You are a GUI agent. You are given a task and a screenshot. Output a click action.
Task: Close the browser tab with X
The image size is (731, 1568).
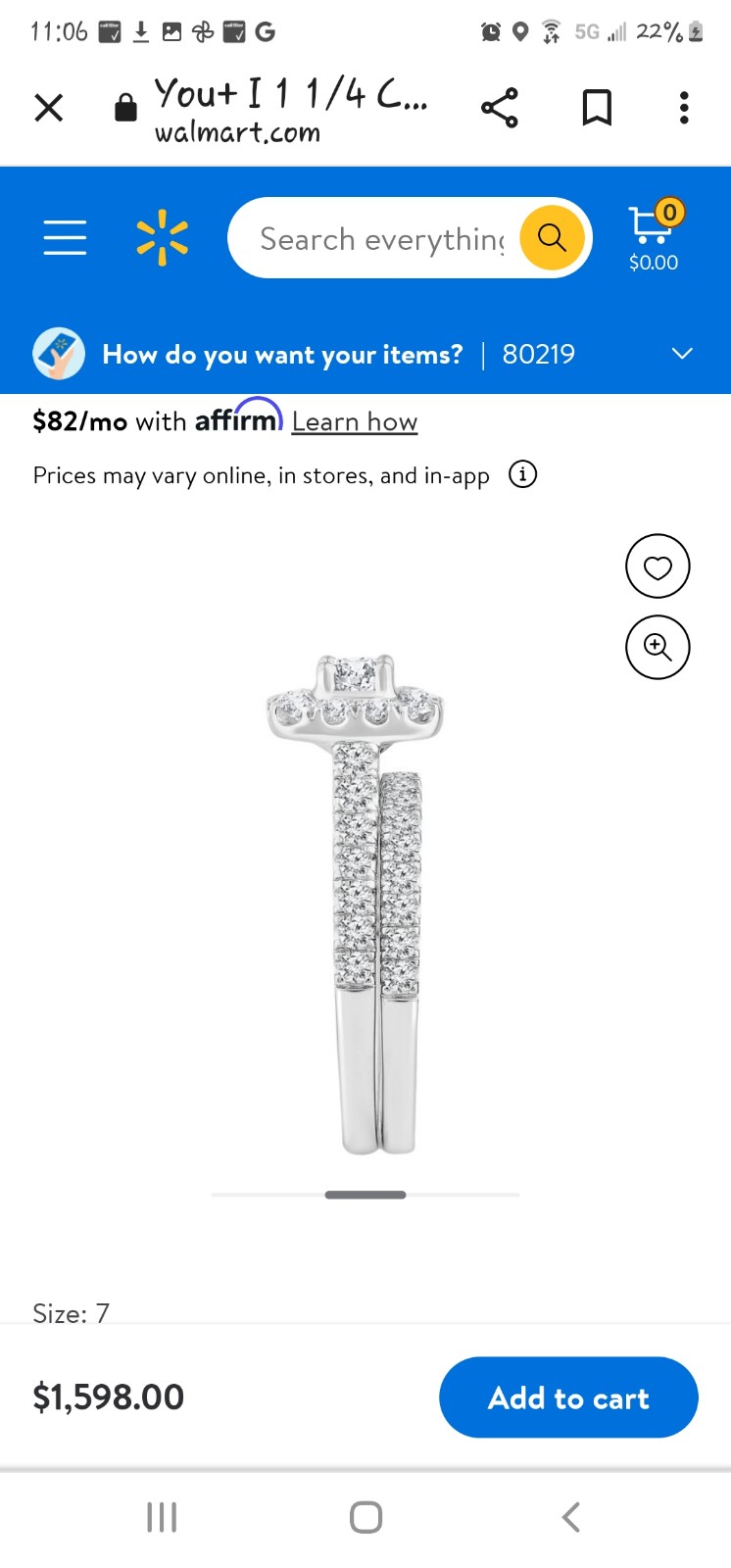48,107
